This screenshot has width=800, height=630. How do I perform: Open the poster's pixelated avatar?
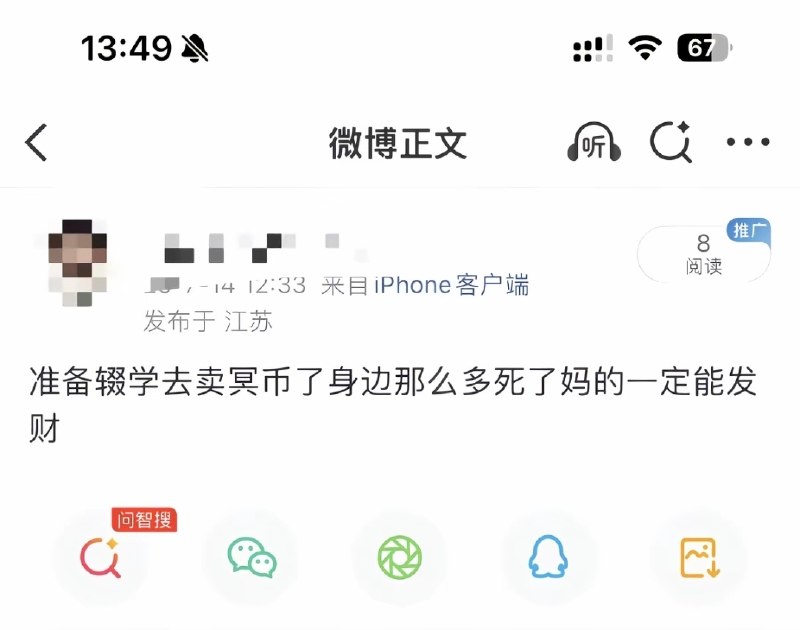coord(78,262)
